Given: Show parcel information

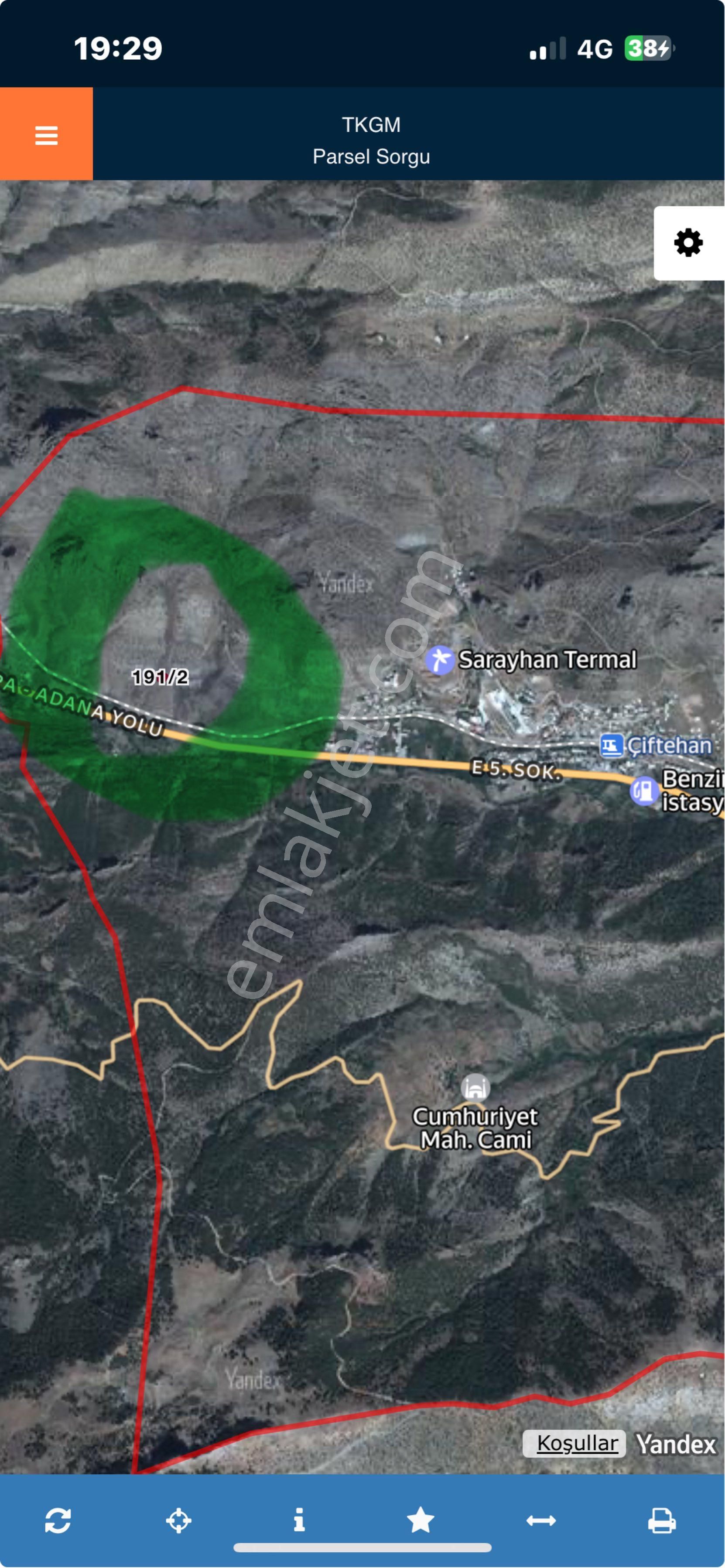Looking at the screenshot, I should tap(299, 1520).
